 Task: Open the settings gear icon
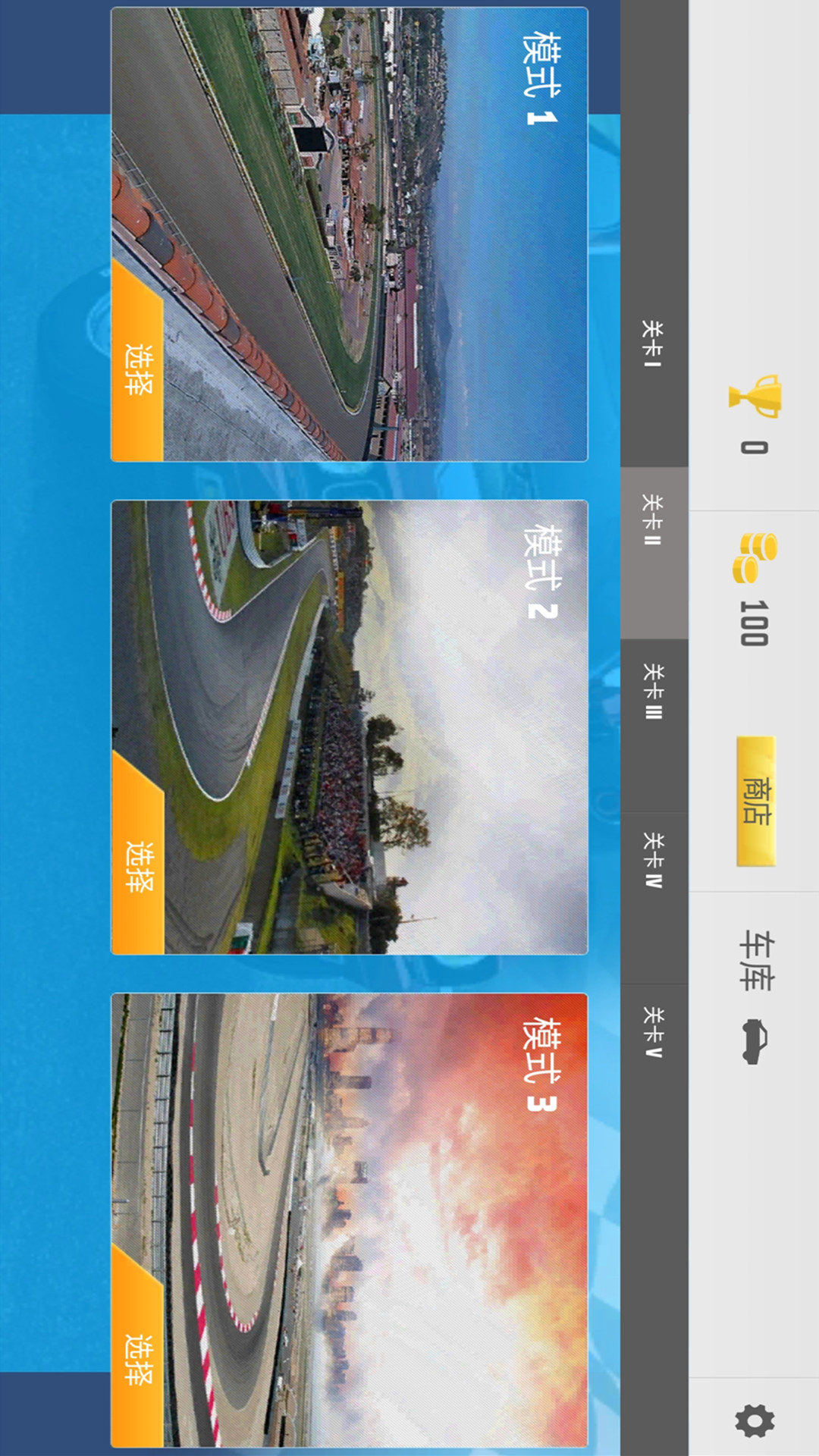[x=755, y=1420]
